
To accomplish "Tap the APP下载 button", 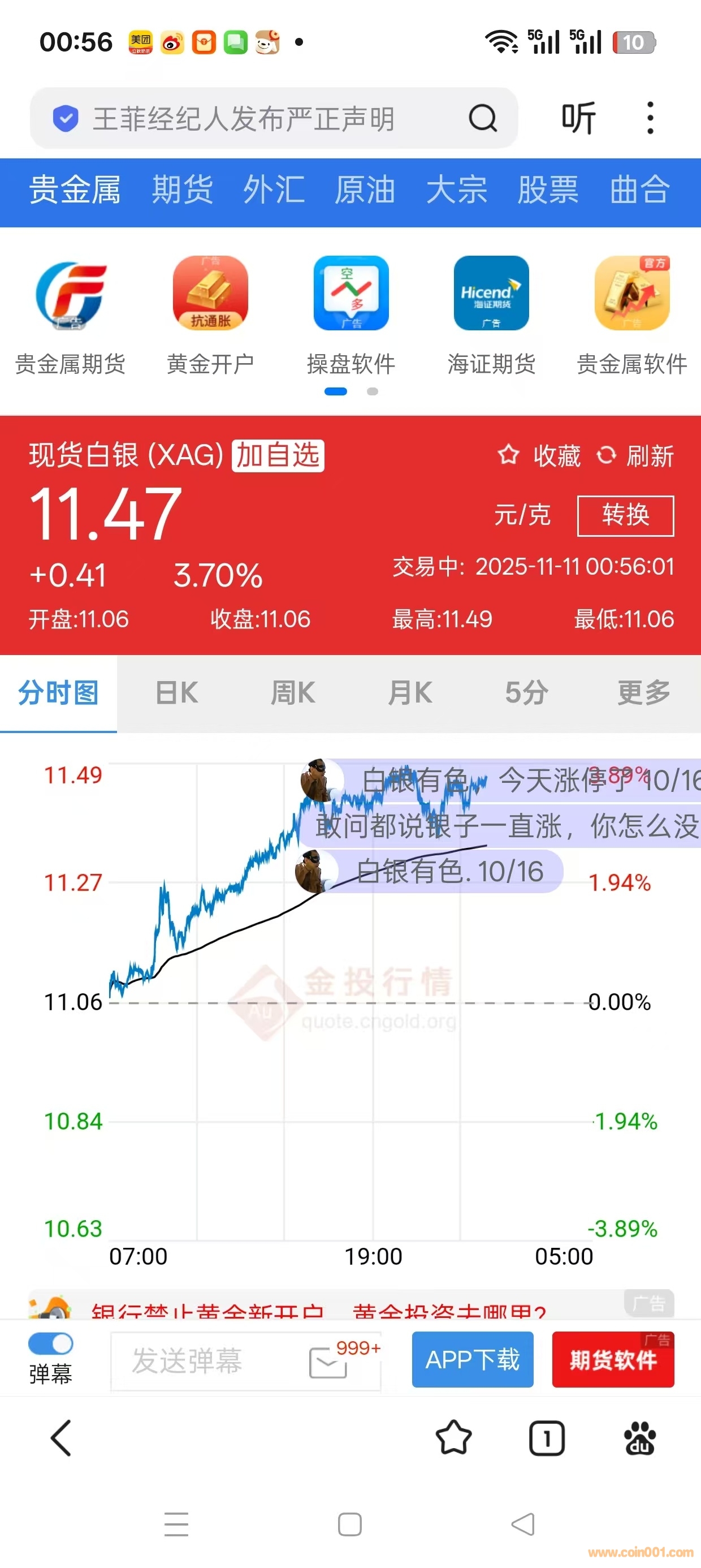I will [x=472, y=1360].
